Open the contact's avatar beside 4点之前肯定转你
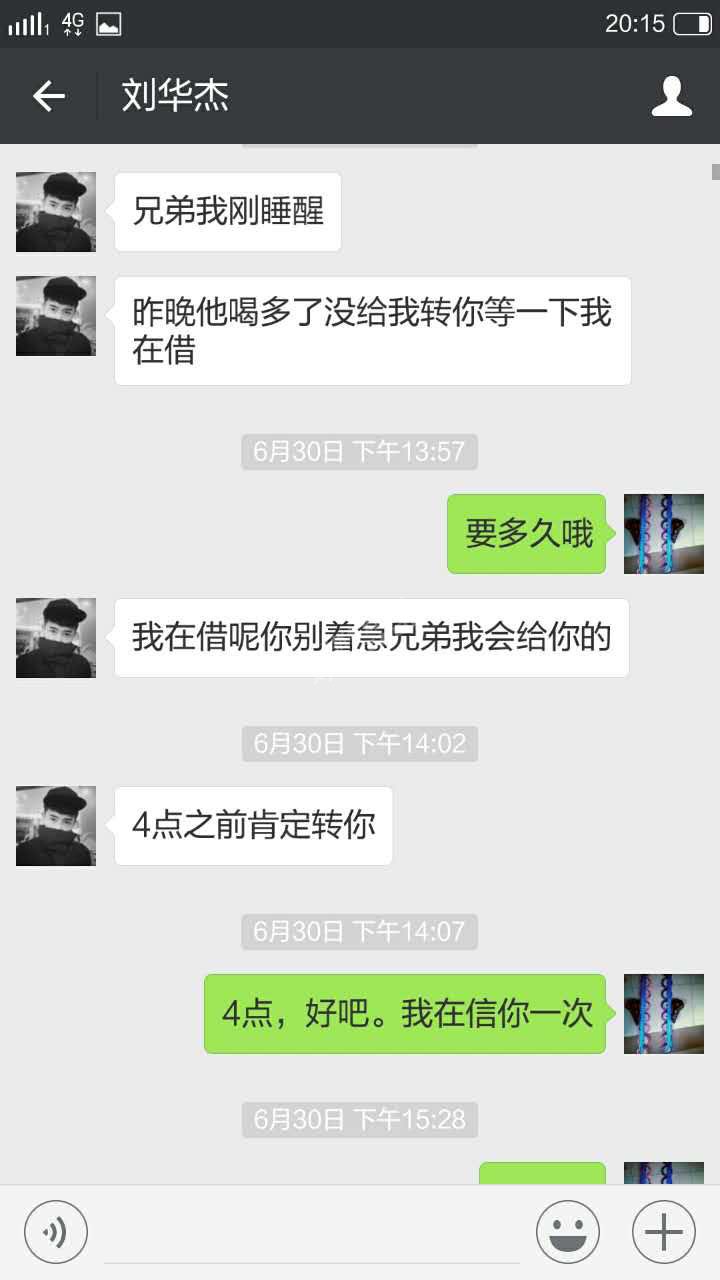The image size is (720, 1280). click(56, 826)
